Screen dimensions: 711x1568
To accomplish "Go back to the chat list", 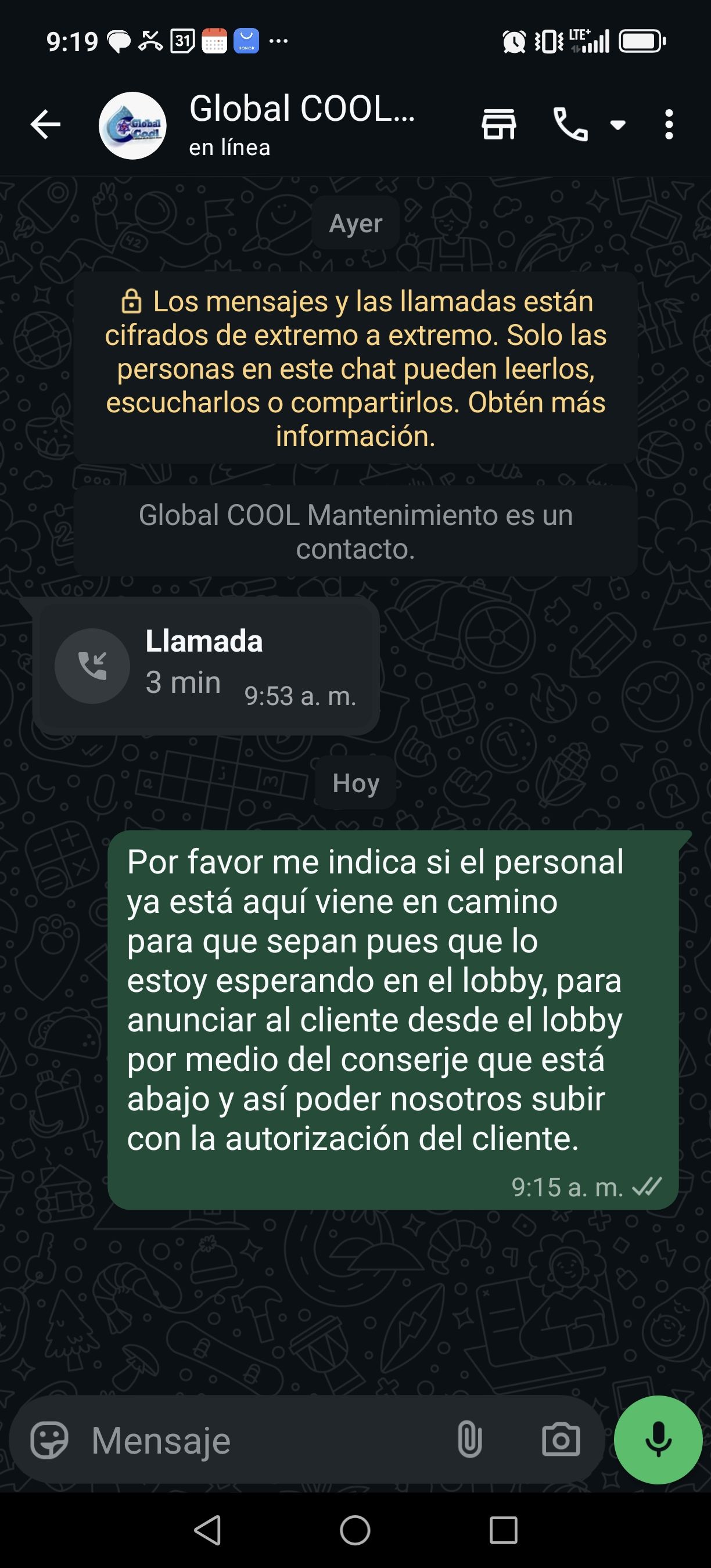I will coord(46,125).
